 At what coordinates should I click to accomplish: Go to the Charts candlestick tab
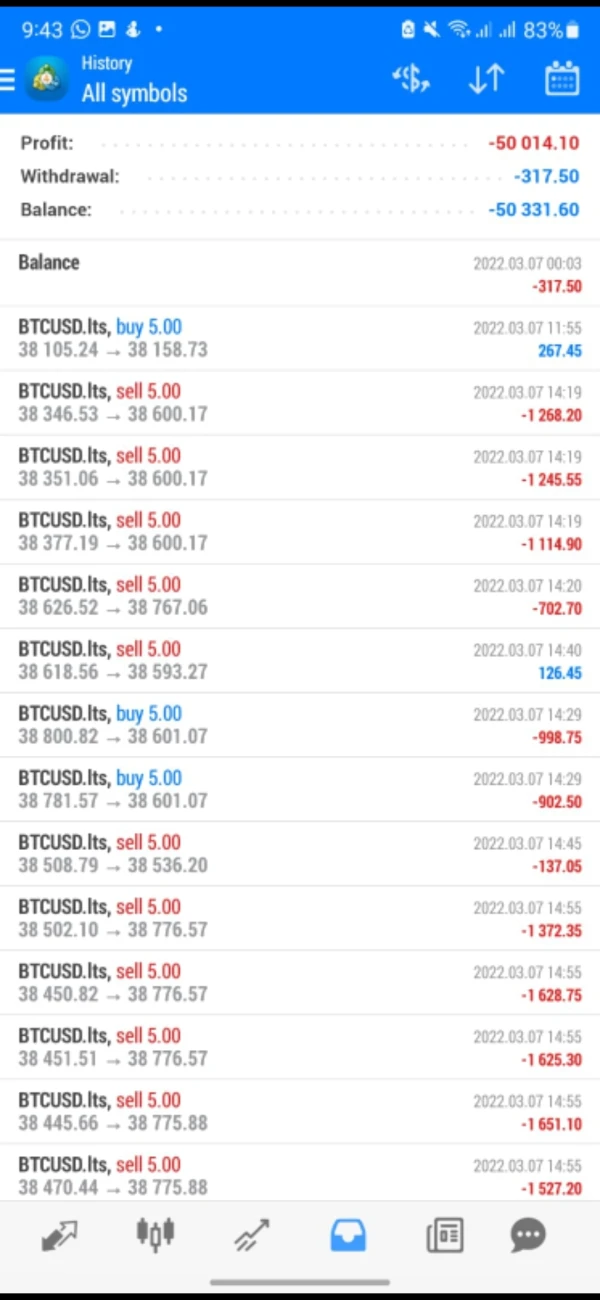155,1236
